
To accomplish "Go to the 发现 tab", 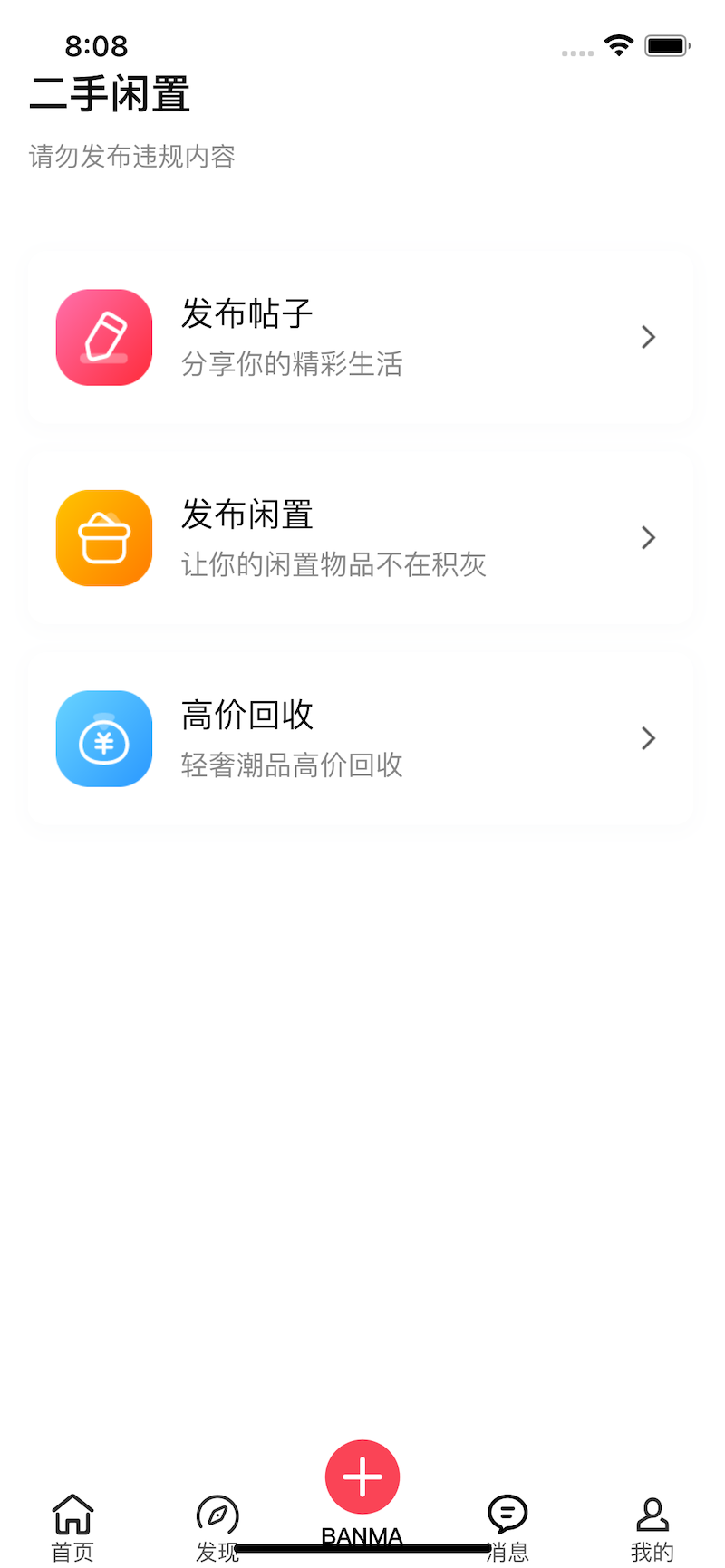I will [217, 1525].
